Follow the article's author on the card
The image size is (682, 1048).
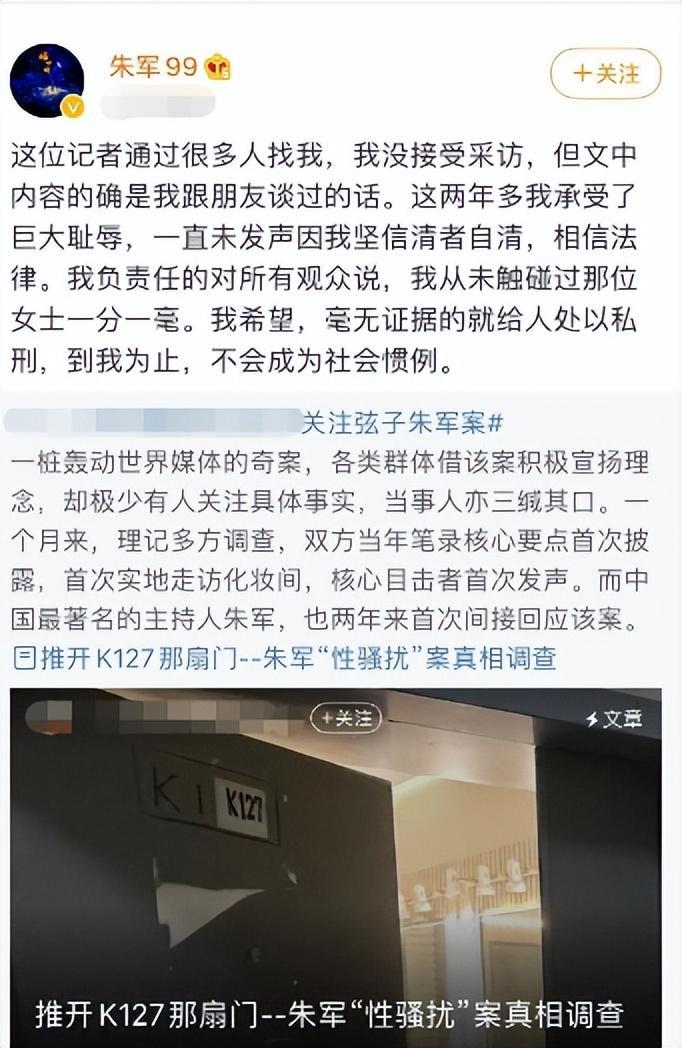click(346, 717)
